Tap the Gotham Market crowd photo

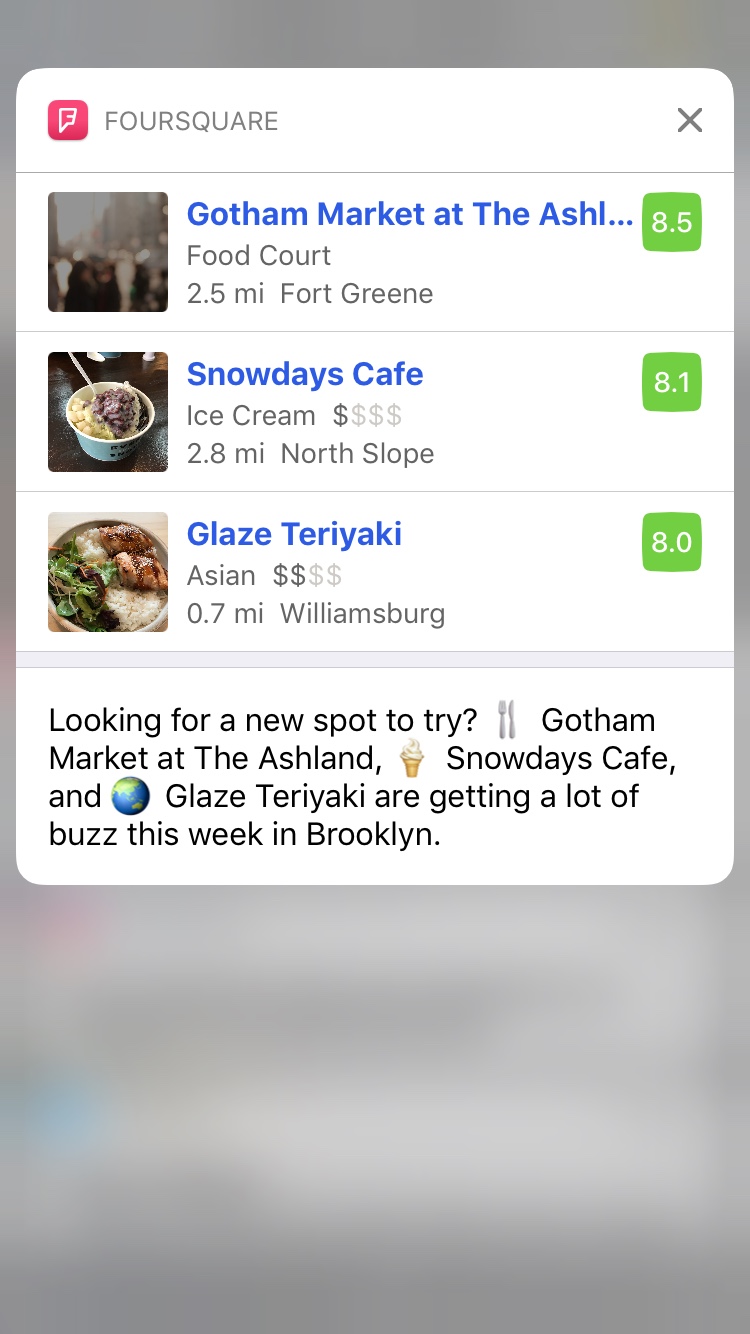[107, 252]
